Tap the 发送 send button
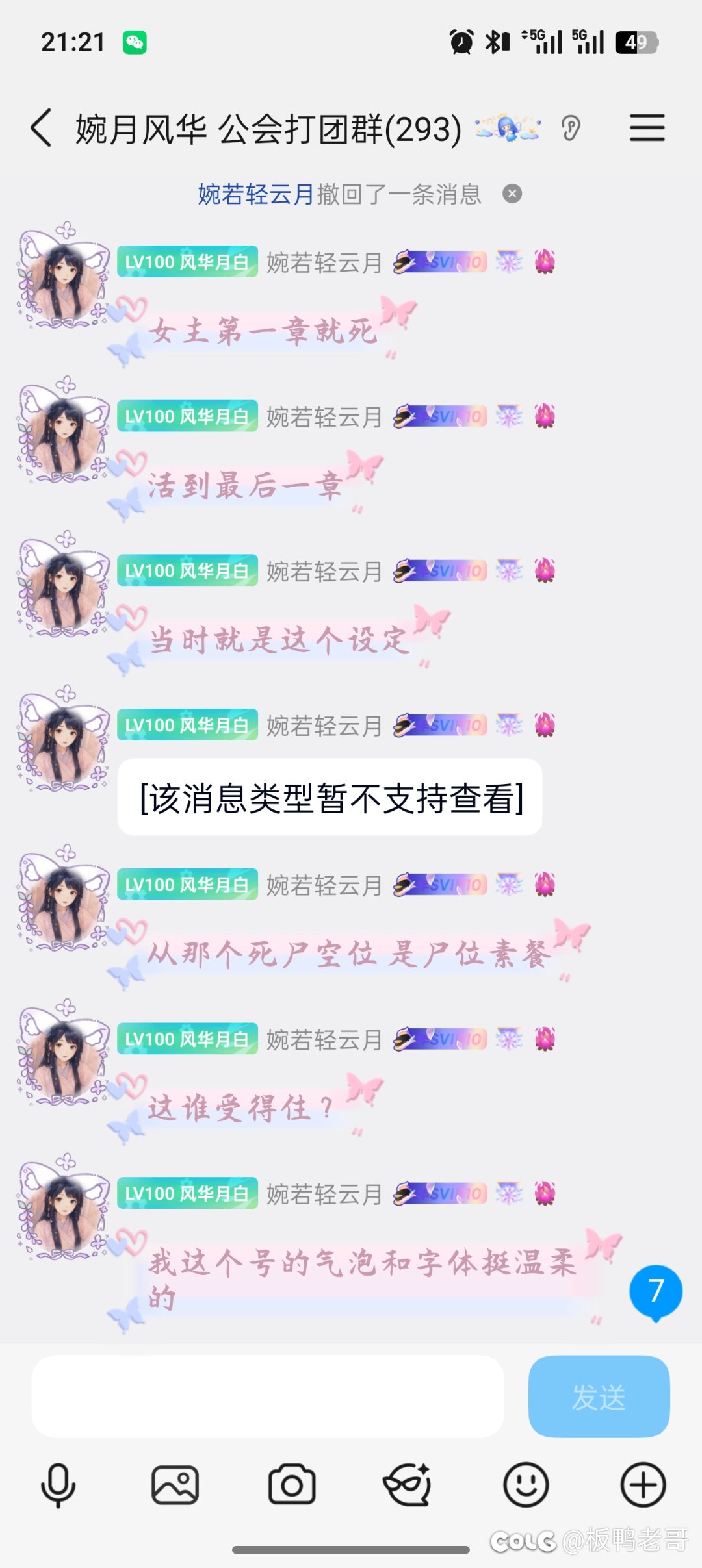 click(x=599, y=1397)
